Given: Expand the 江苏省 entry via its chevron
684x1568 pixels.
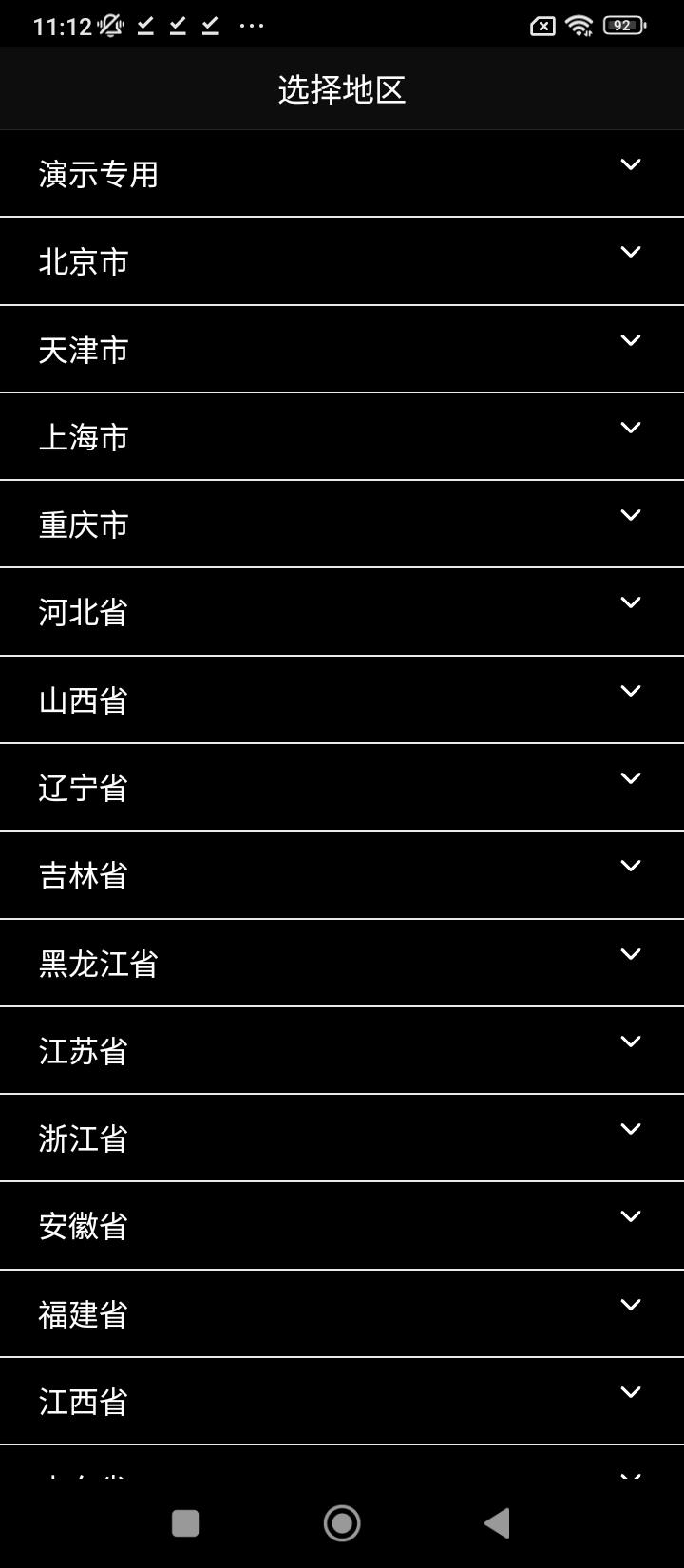Looking at the screenshot, I should [x=630, y=1041].
